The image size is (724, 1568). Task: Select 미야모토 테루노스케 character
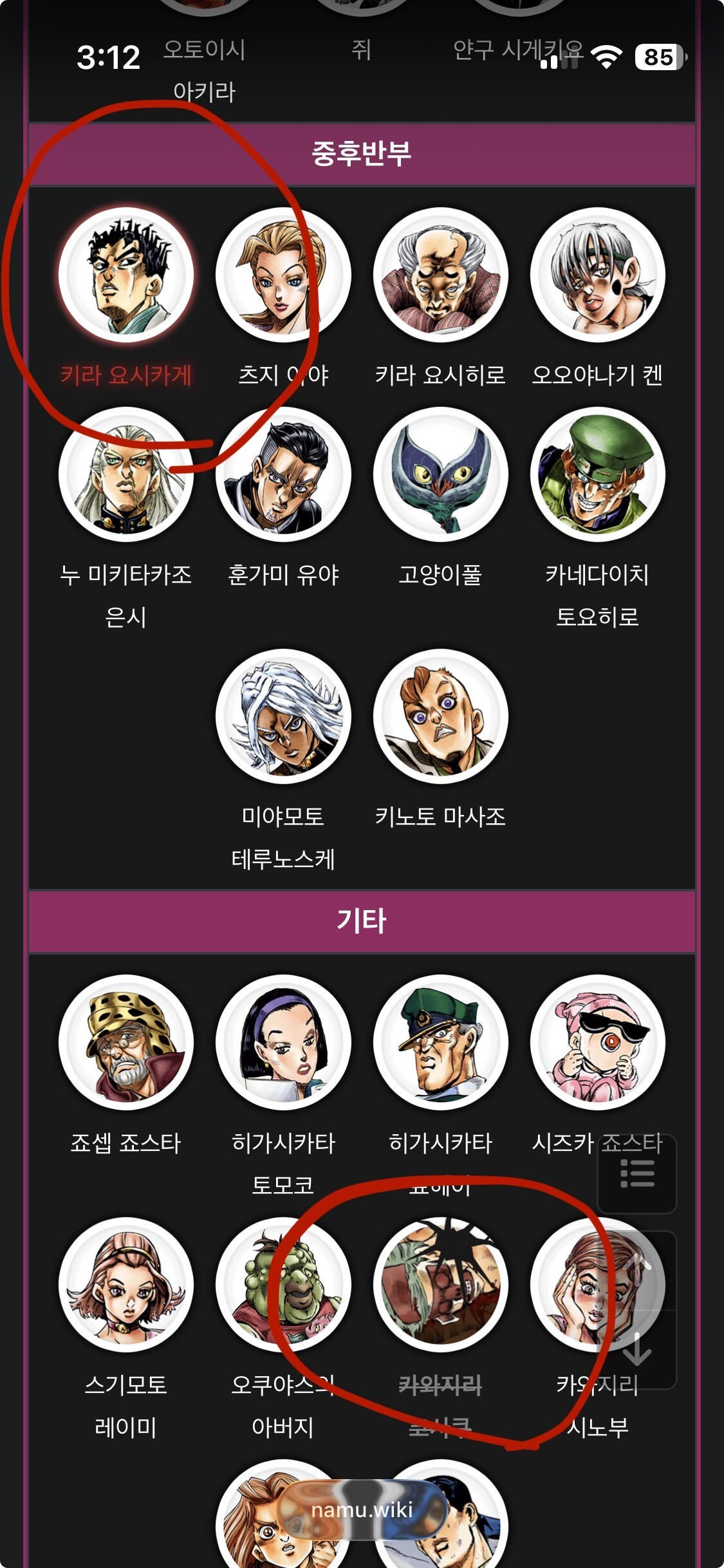click(283, 716)
